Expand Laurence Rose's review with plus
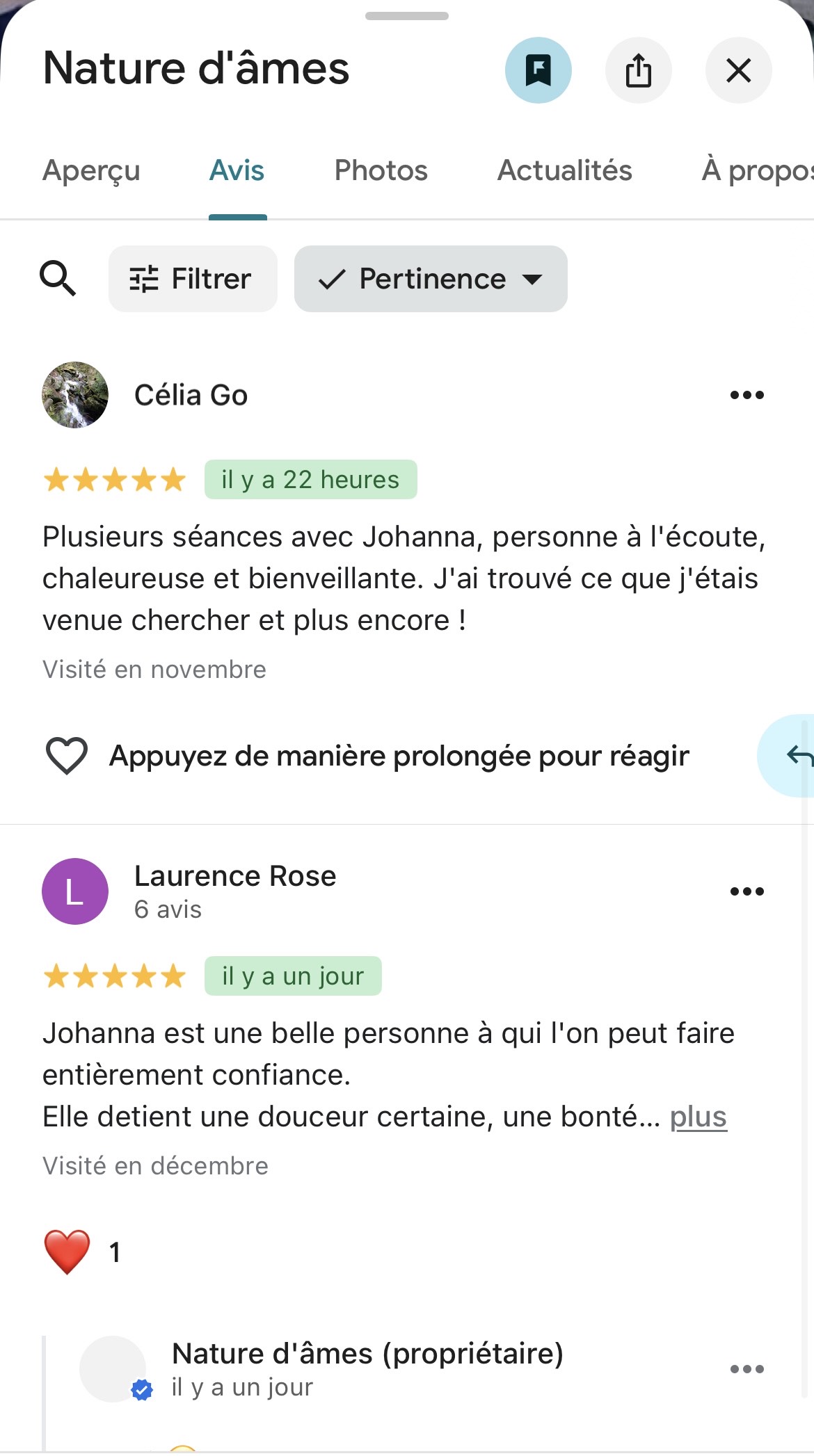Image resolution: width=814 pixels, height=1456 pixels. [698, 1117]
